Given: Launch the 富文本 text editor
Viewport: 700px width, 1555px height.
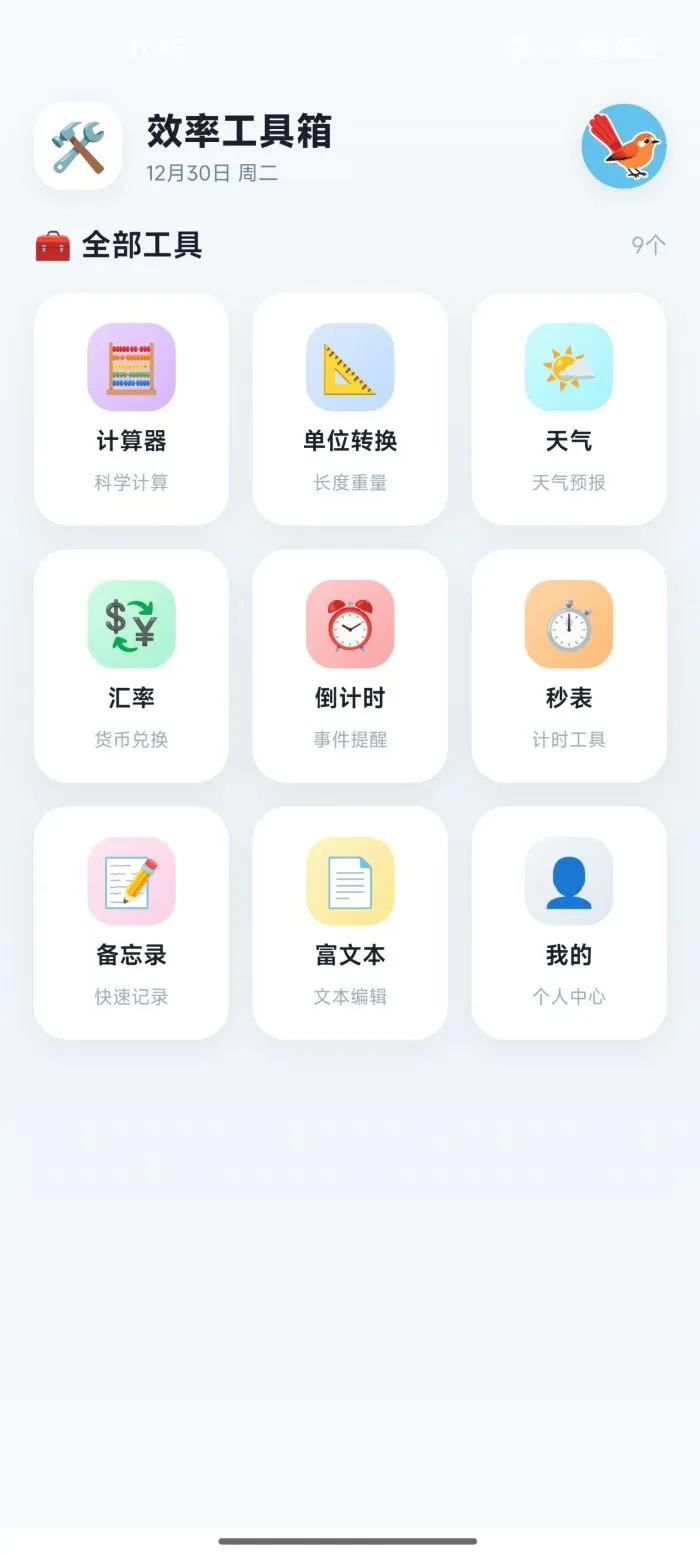Looking at the screenshot, I should coord(350,922).
